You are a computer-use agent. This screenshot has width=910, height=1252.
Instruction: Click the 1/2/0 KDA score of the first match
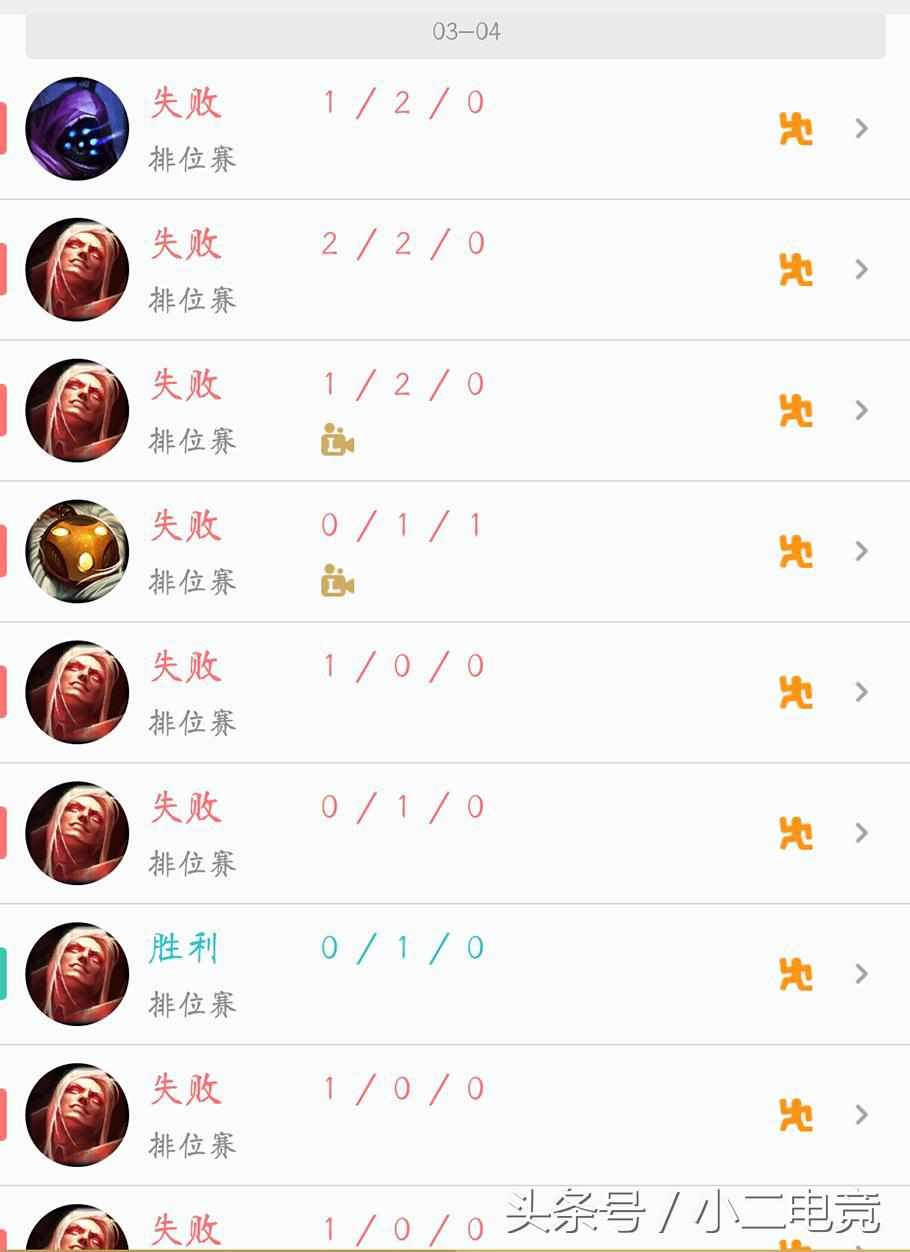(x=402, y=101)
